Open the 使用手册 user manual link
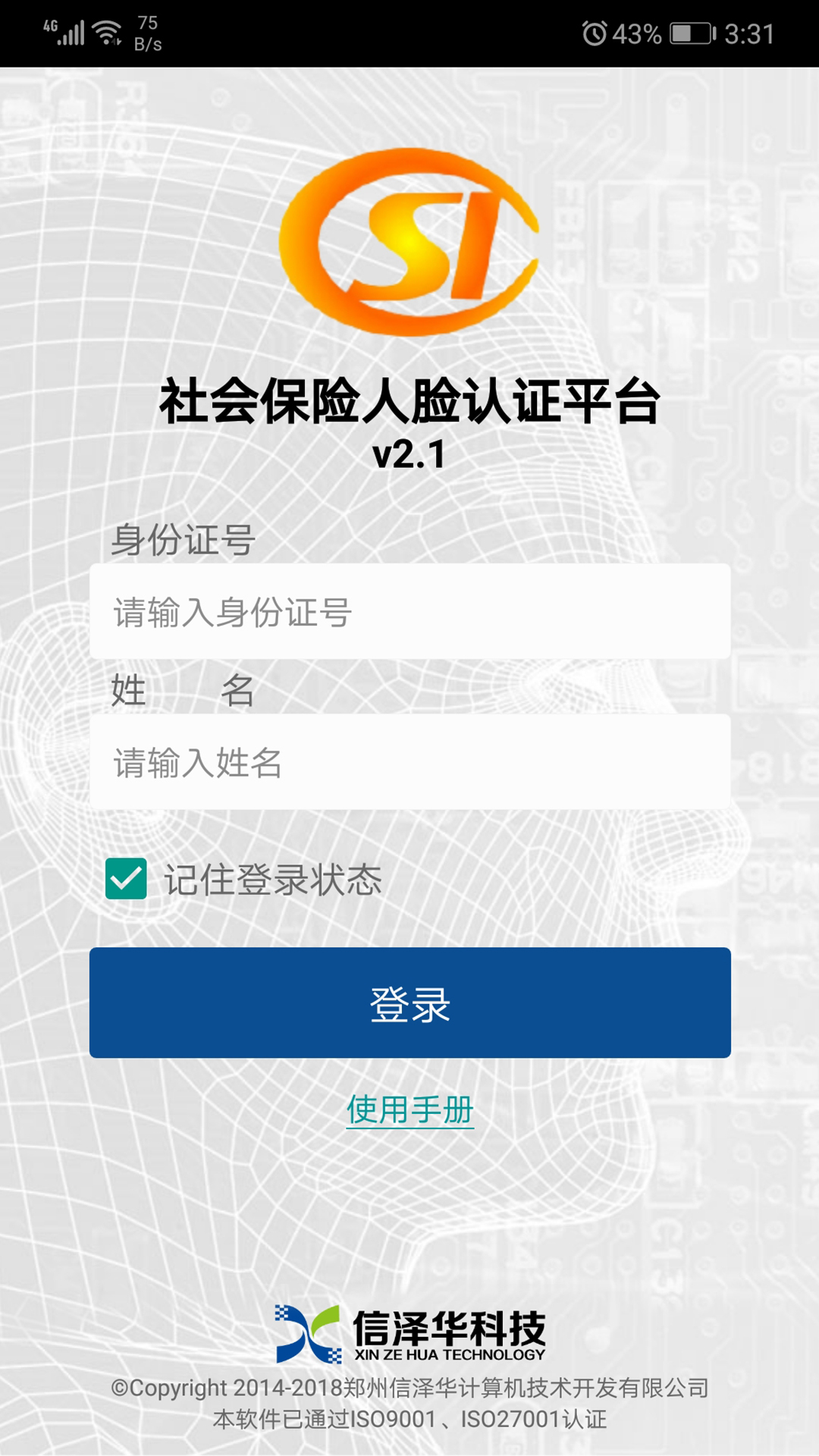This screenshot has height=1456, width=819. click(x=409, y=1109)
